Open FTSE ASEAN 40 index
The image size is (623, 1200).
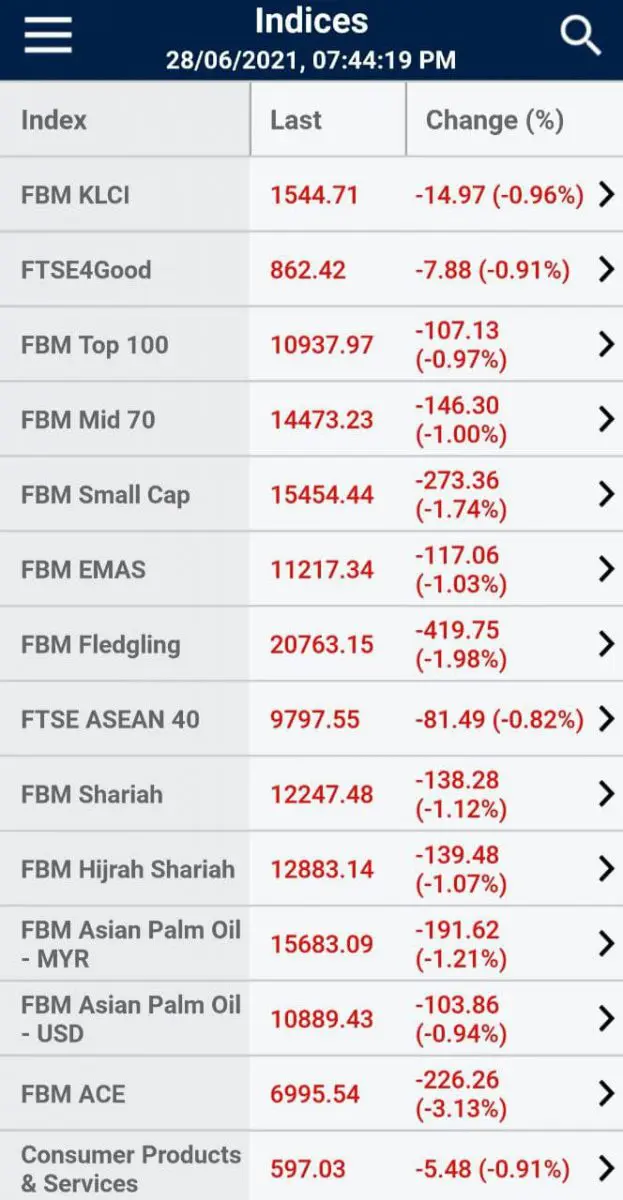pos(311,719)
